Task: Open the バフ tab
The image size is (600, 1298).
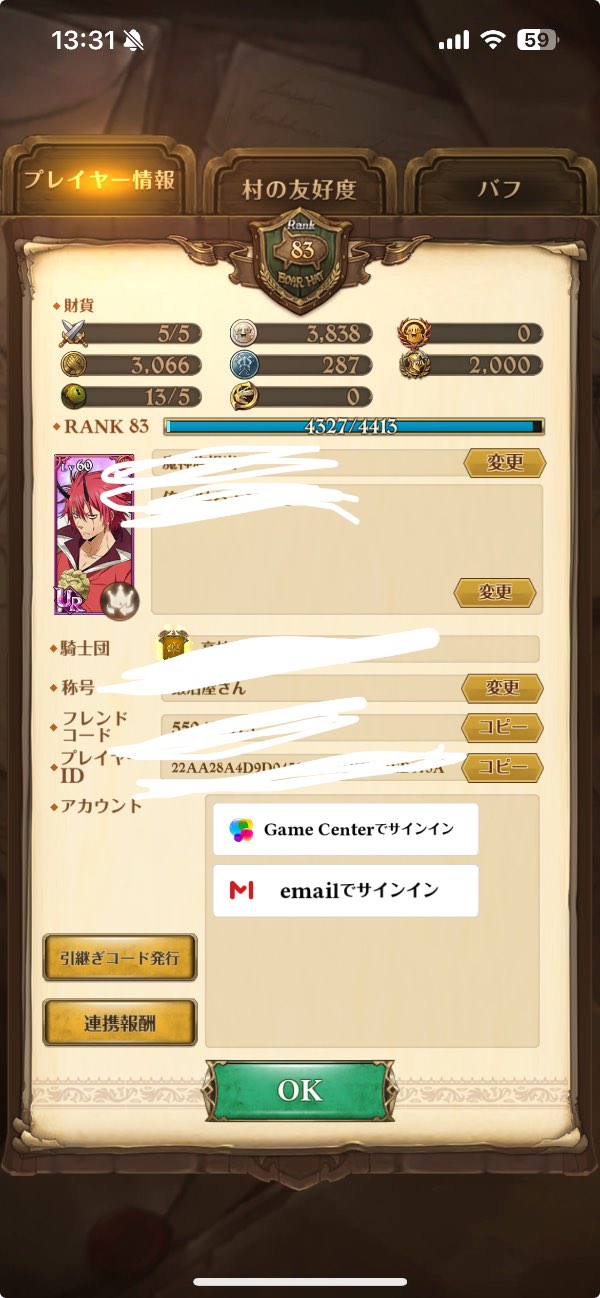Action: [499, 189]
